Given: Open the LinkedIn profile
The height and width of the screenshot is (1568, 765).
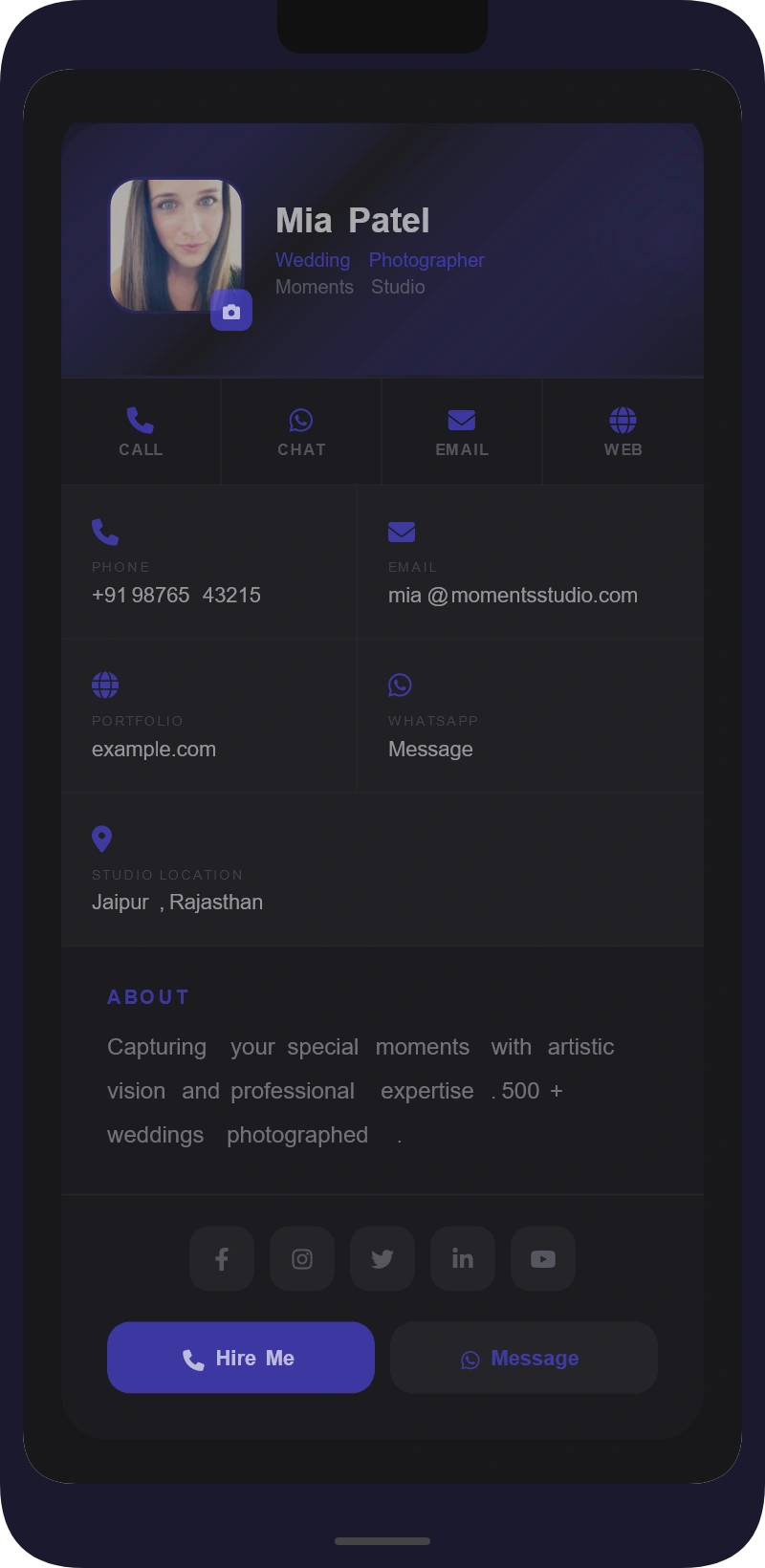Looking at the screenshot, I should pos(463,1259).
